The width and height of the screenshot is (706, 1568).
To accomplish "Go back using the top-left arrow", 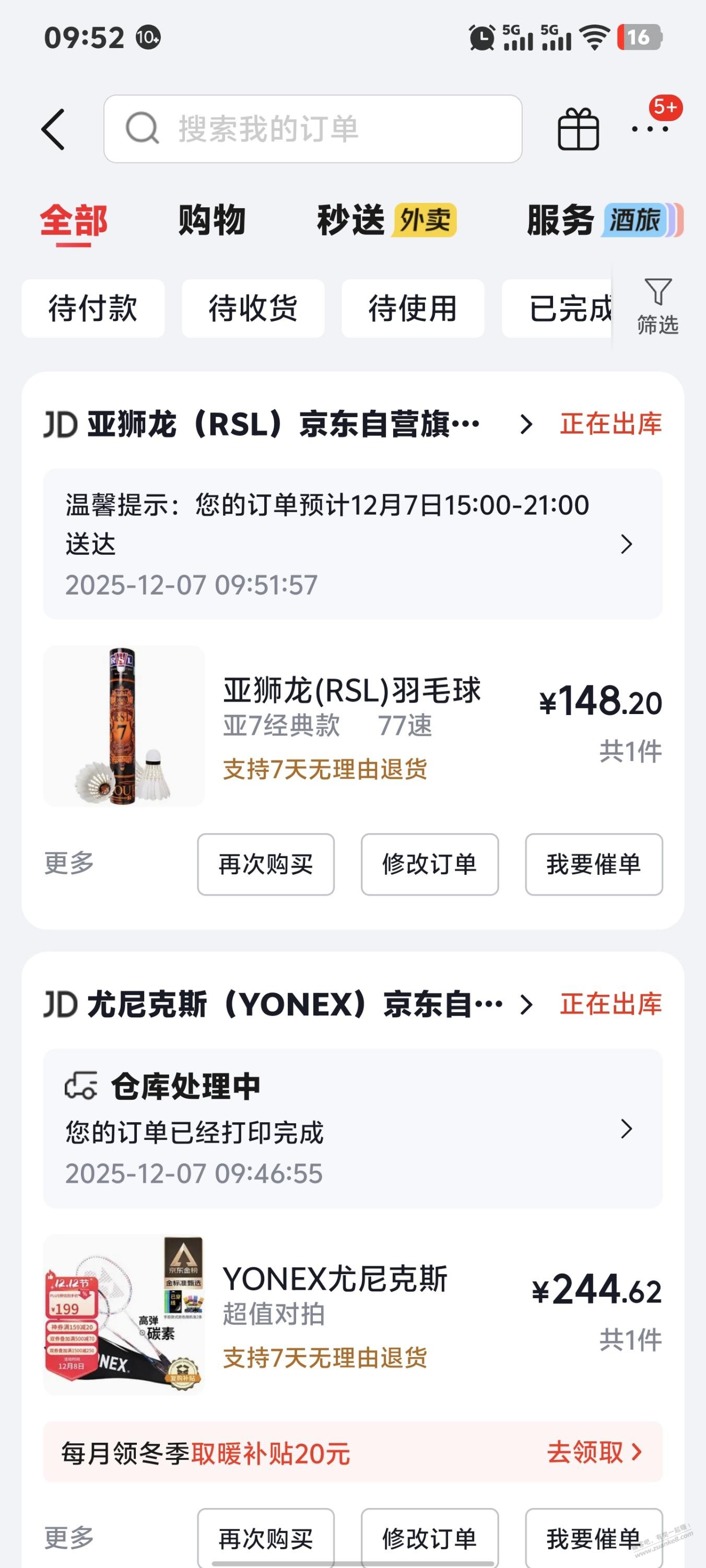I will click(54, 129).
